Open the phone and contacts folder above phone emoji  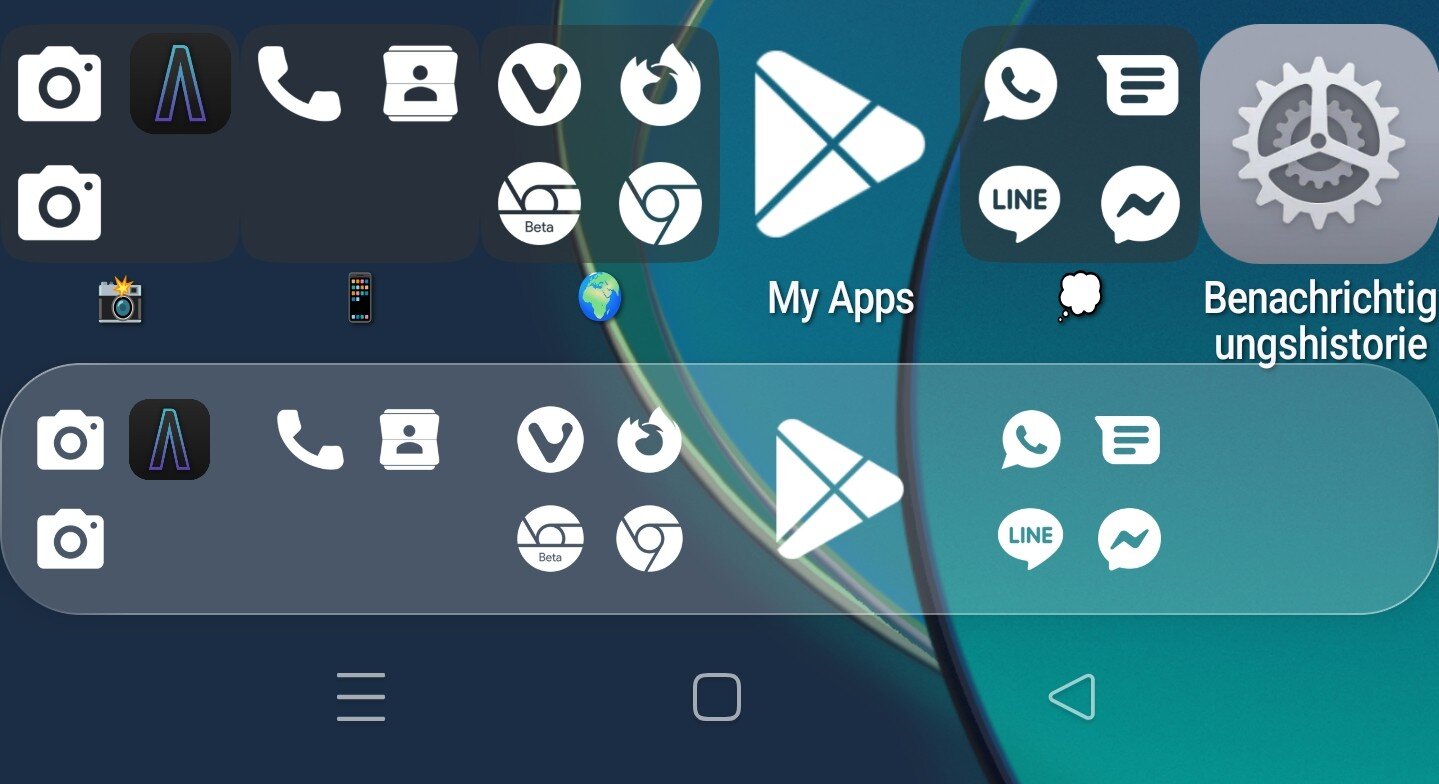point(359,143)
